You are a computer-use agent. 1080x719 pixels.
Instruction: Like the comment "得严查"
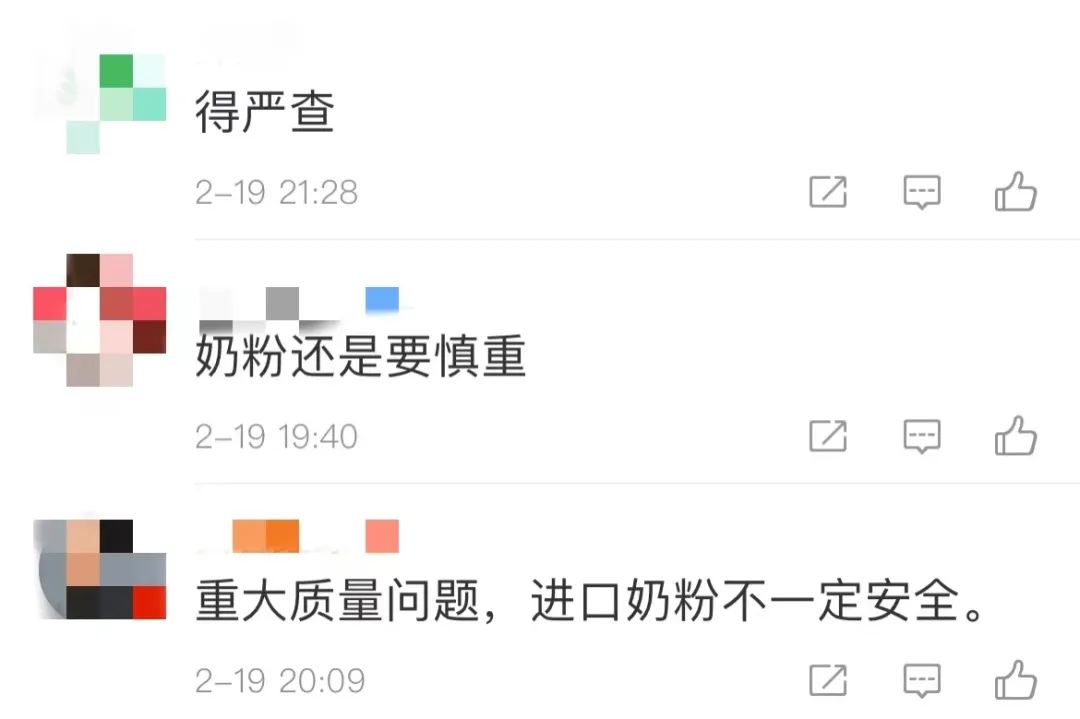click(x=1015, y=191)
